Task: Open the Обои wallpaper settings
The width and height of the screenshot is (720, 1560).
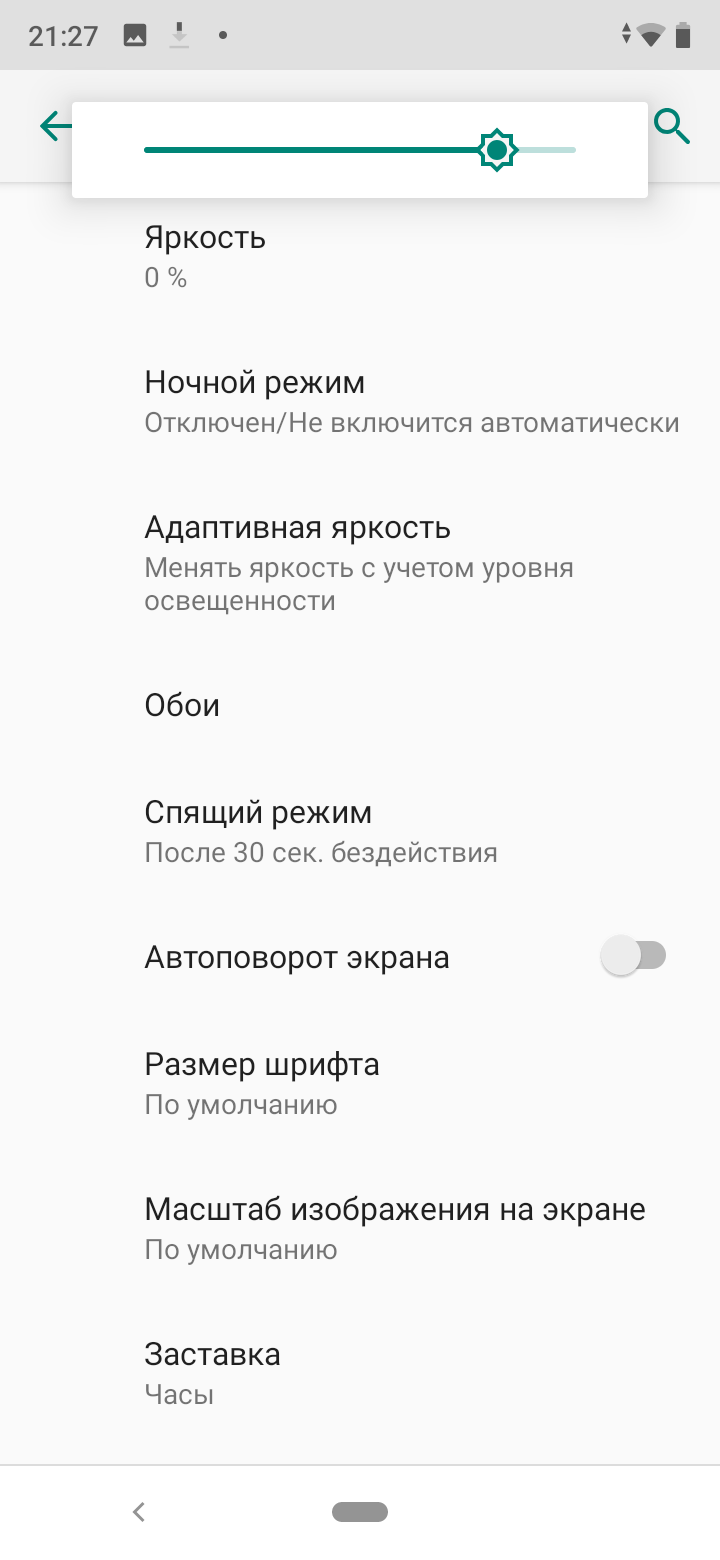Action: [x=182, y=705]
